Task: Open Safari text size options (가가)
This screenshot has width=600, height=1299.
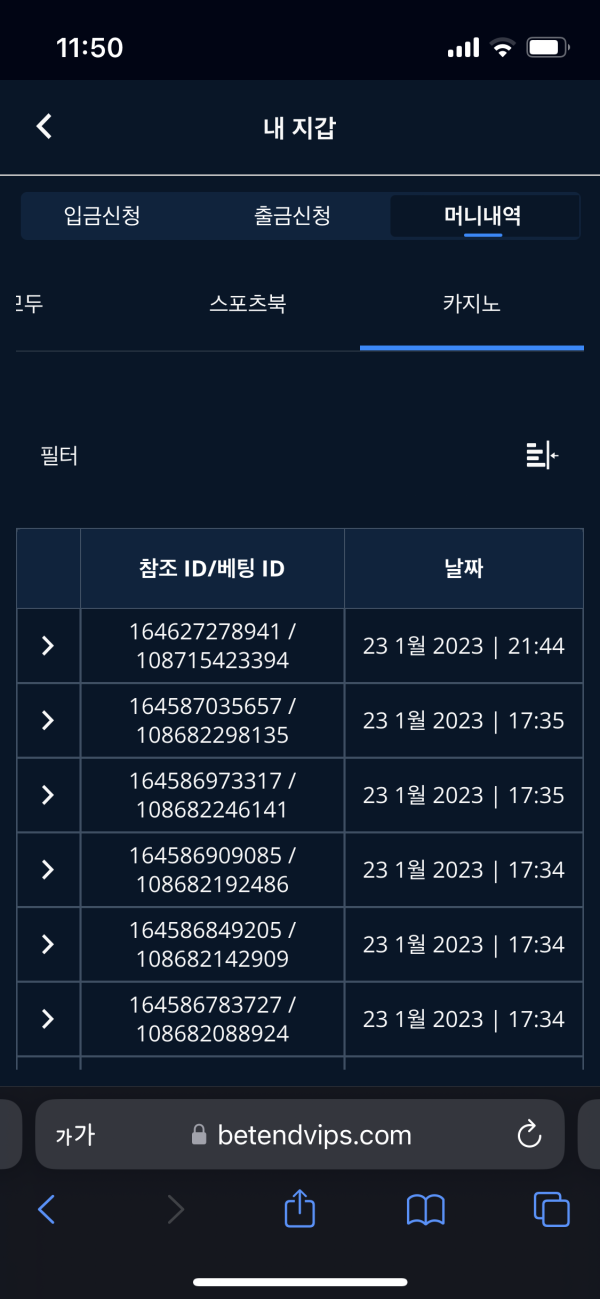Action: pos(75,1135)
